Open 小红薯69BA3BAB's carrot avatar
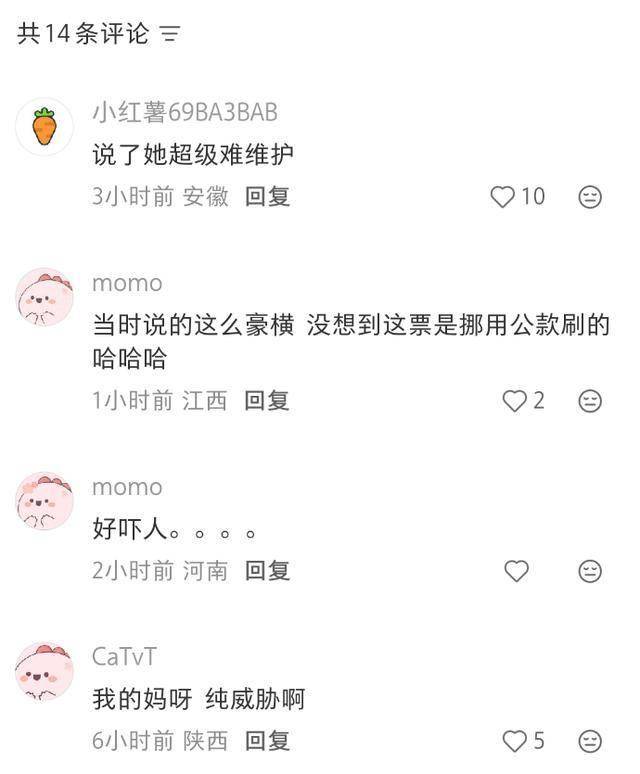 (45, 126)
